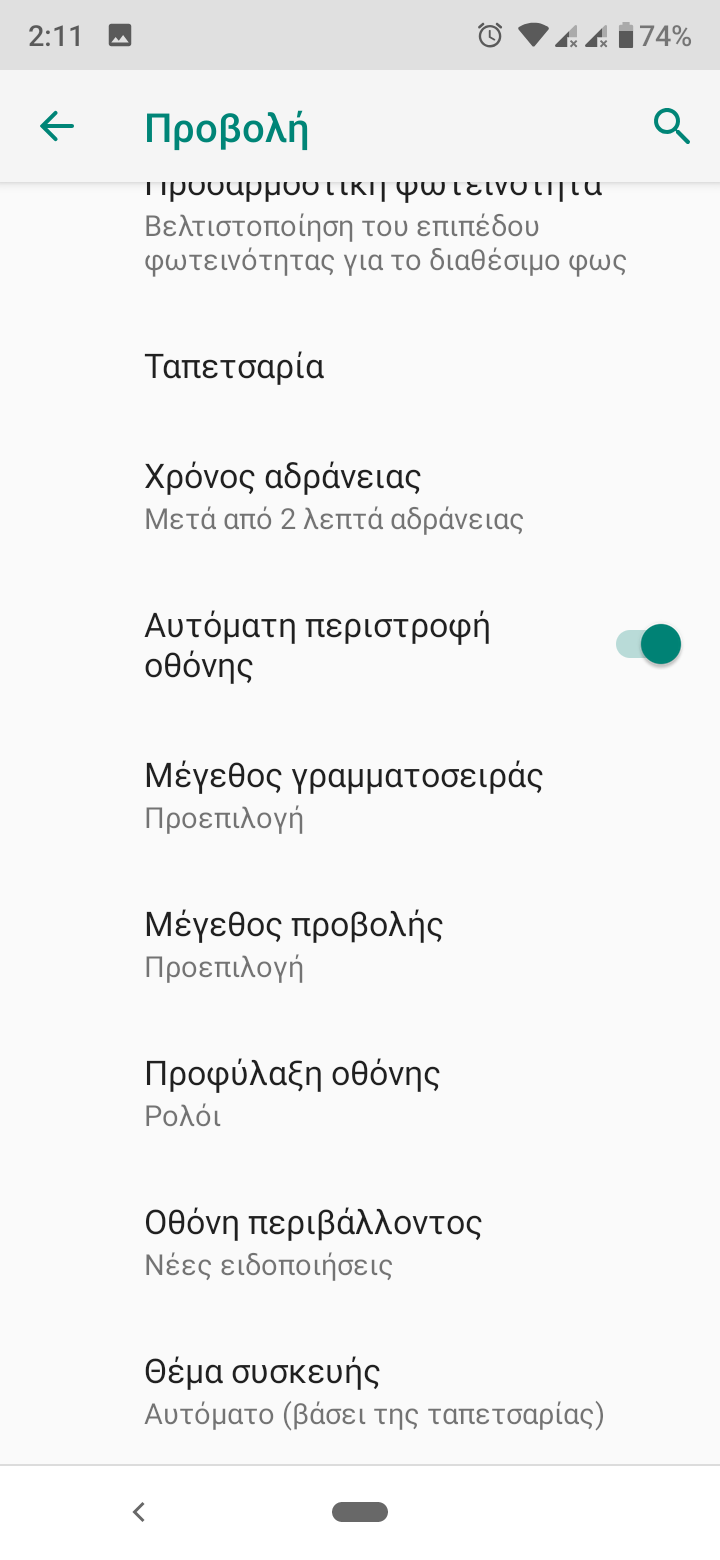This screenshot has width=720, height=1560.
Task: Tap the home pill button
Action: click(360, 1512)
